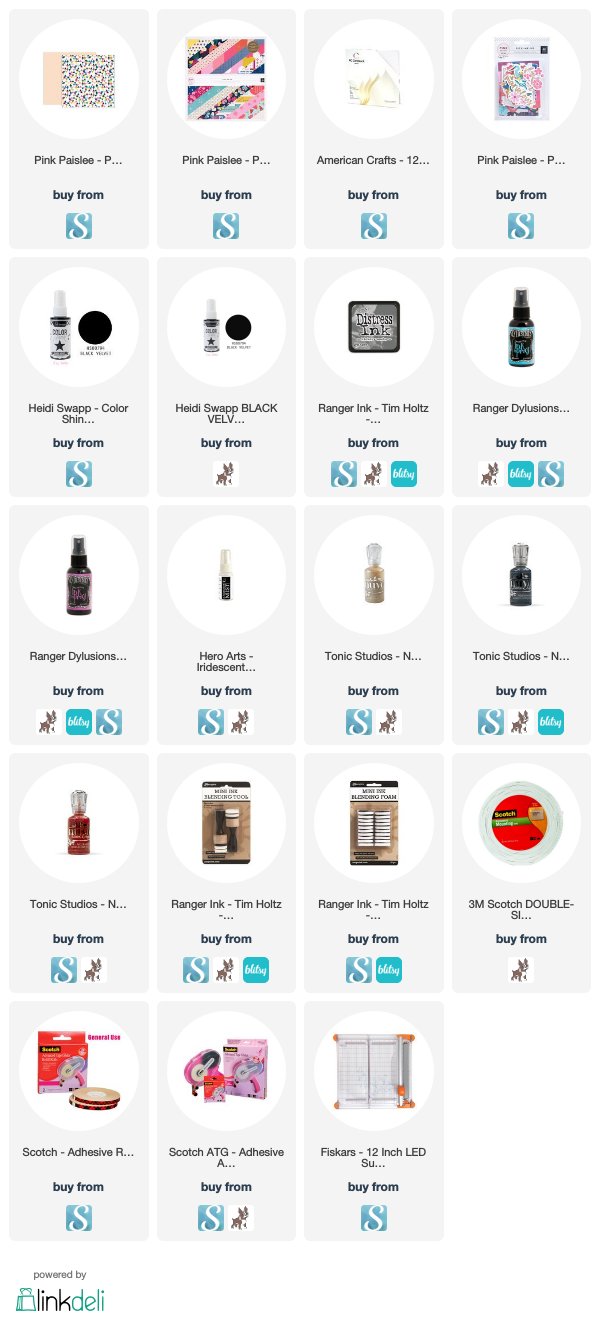Open the Heidi Swapp Color Shine product card
Screen dimensions: 600x1321
click(x=79, y=377)
